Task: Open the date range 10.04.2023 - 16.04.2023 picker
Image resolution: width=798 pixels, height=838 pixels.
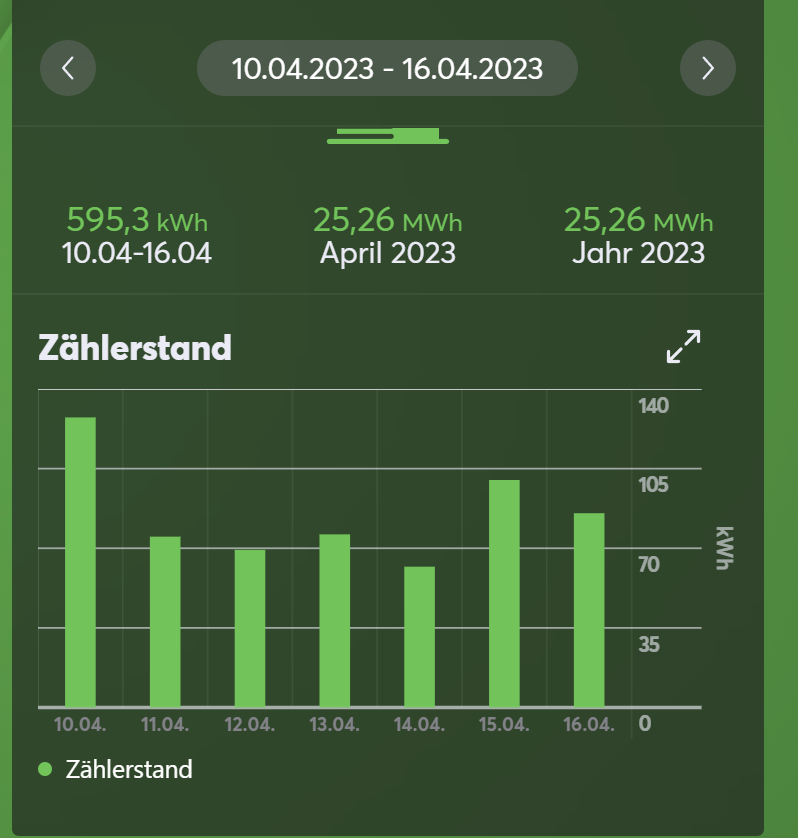Action: 387,68
